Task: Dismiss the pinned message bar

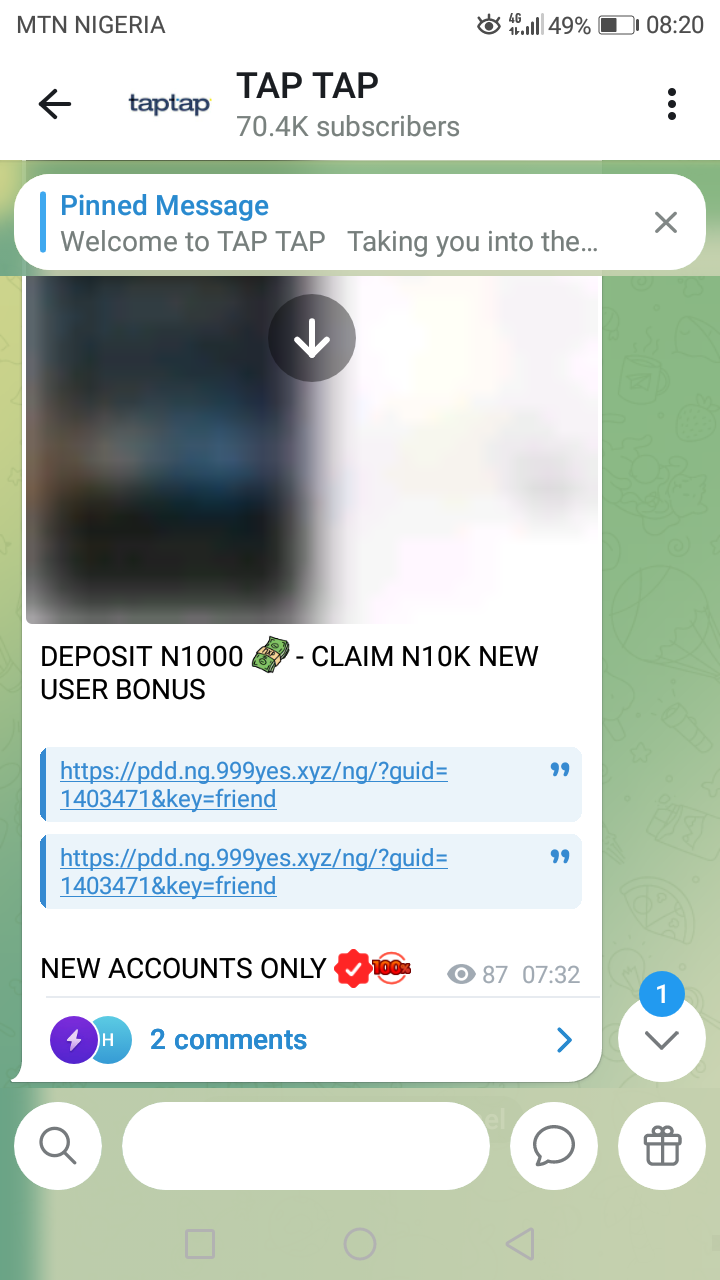Action: [x=666, y=223]
